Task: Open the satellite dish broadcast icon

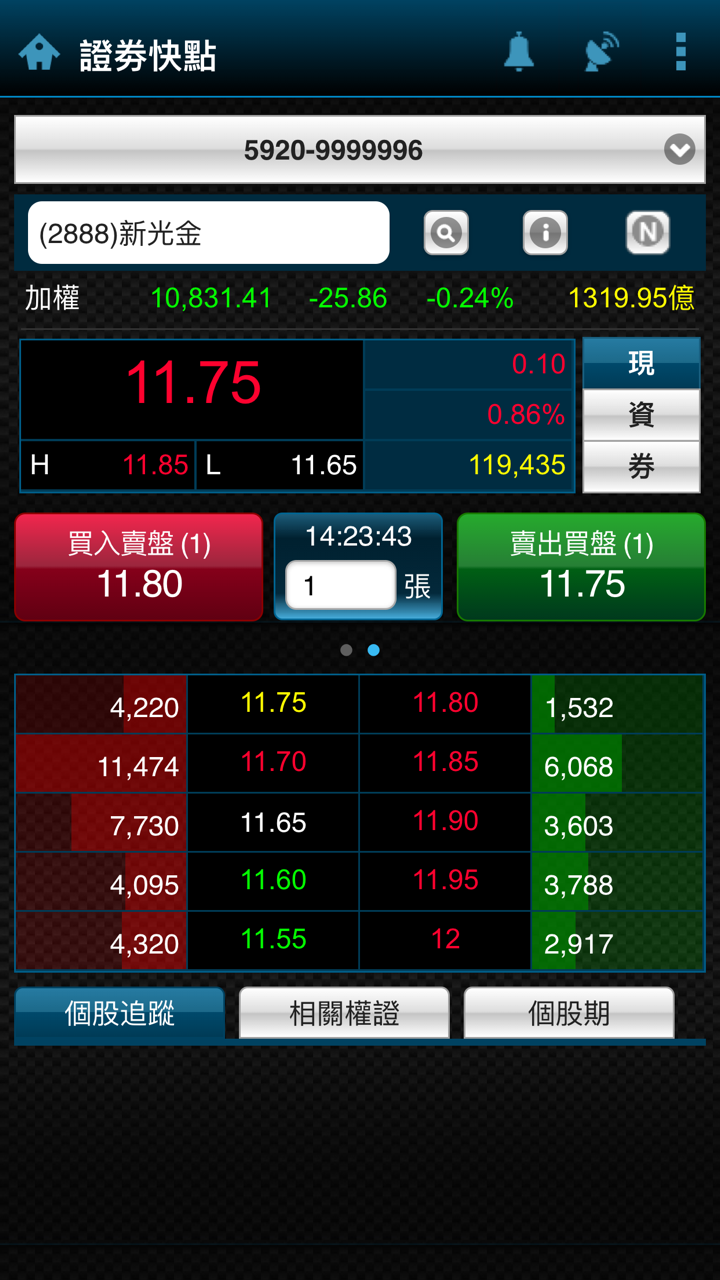Action: (x=601, y=52)
